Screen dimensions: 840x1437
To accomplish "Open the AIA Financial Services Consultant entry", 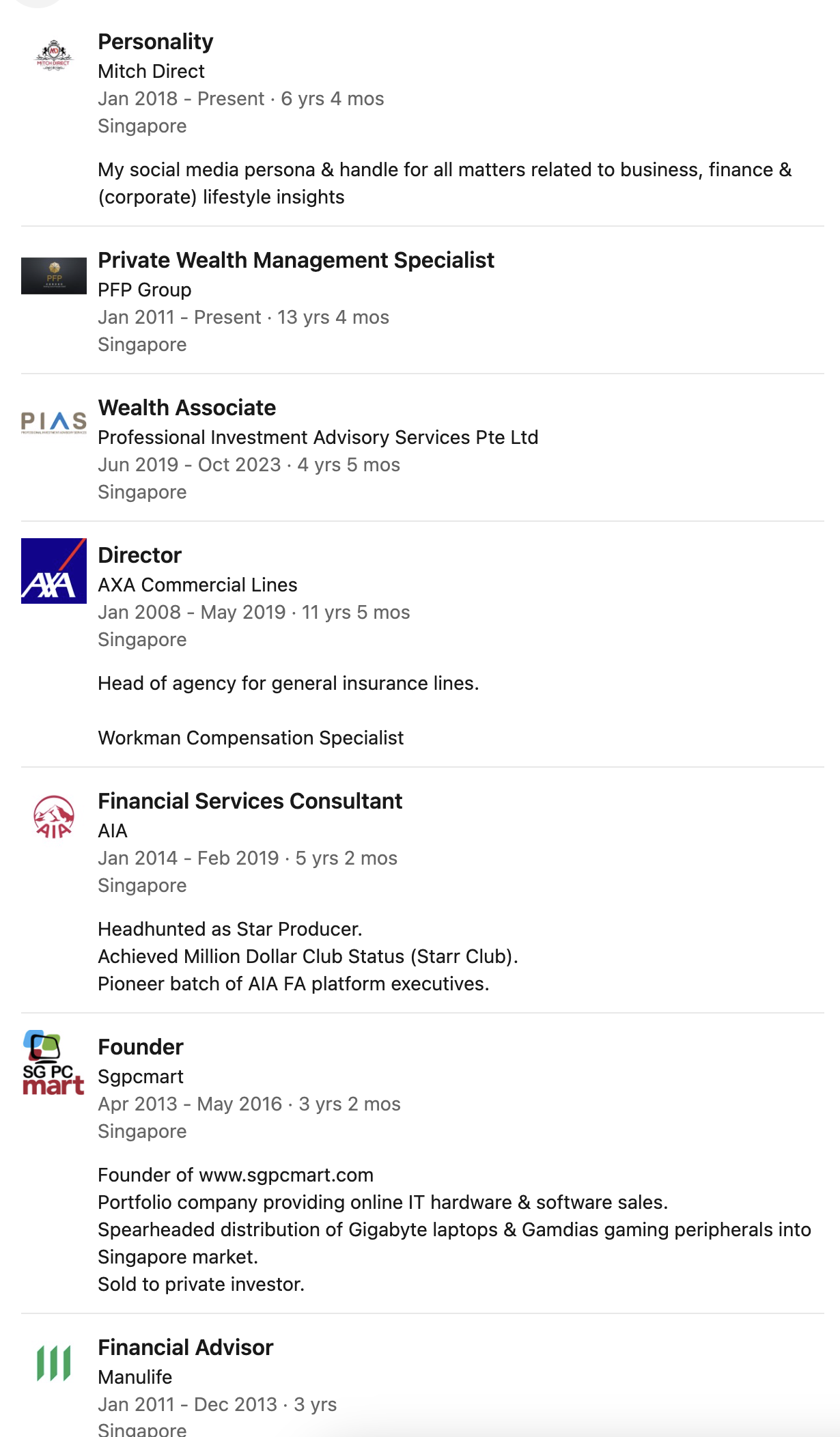I will click(250, 802).
